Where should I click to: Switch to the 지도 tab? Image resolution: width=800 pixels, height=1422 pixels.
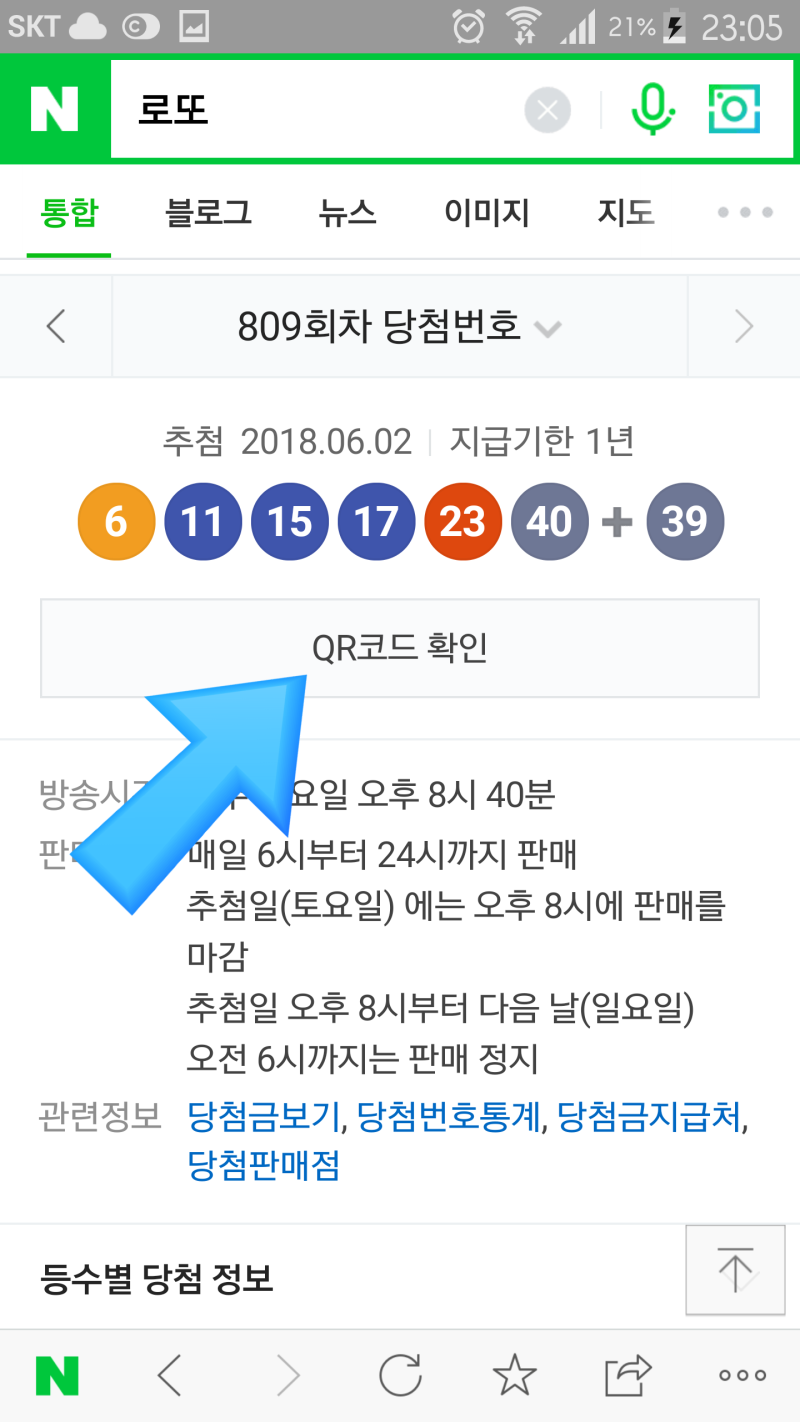626,213
